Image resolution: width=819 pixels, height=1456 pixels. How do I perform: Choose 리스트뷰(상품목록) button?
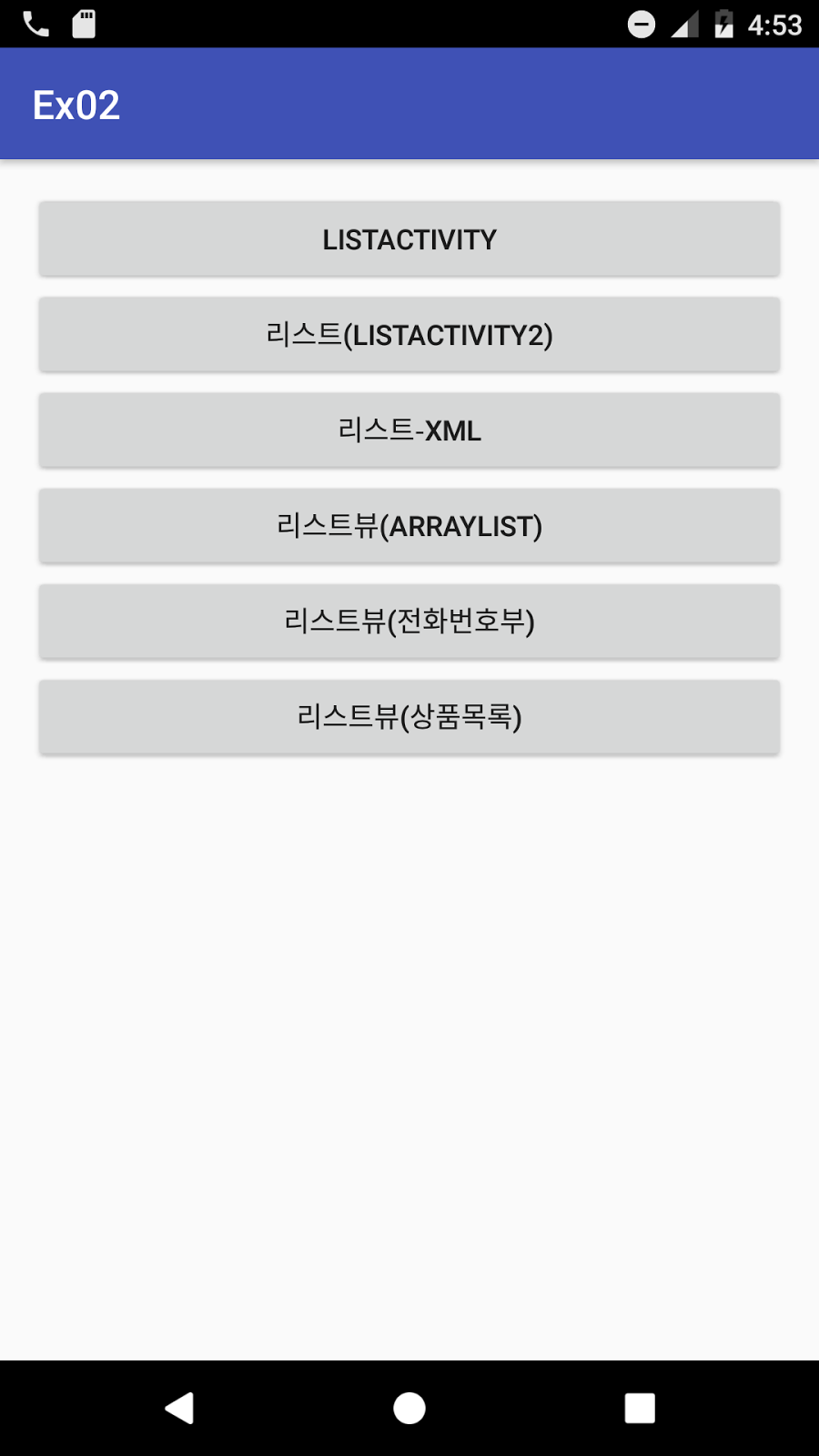point(409,717)
